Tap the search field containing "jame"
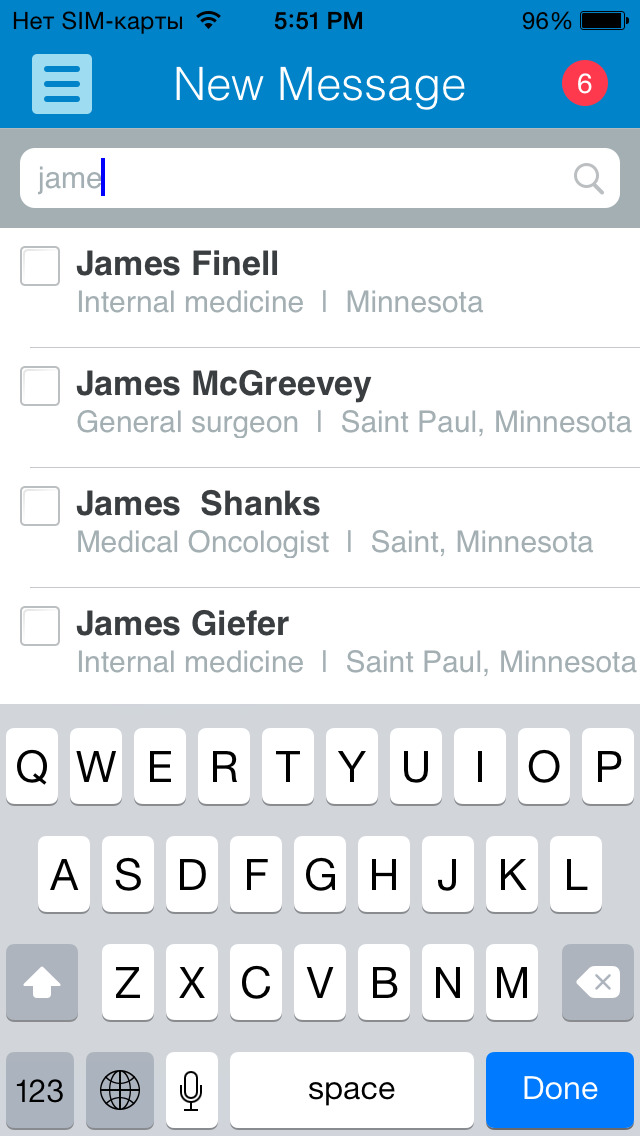 pyautogui.click(x=300, y=179)
